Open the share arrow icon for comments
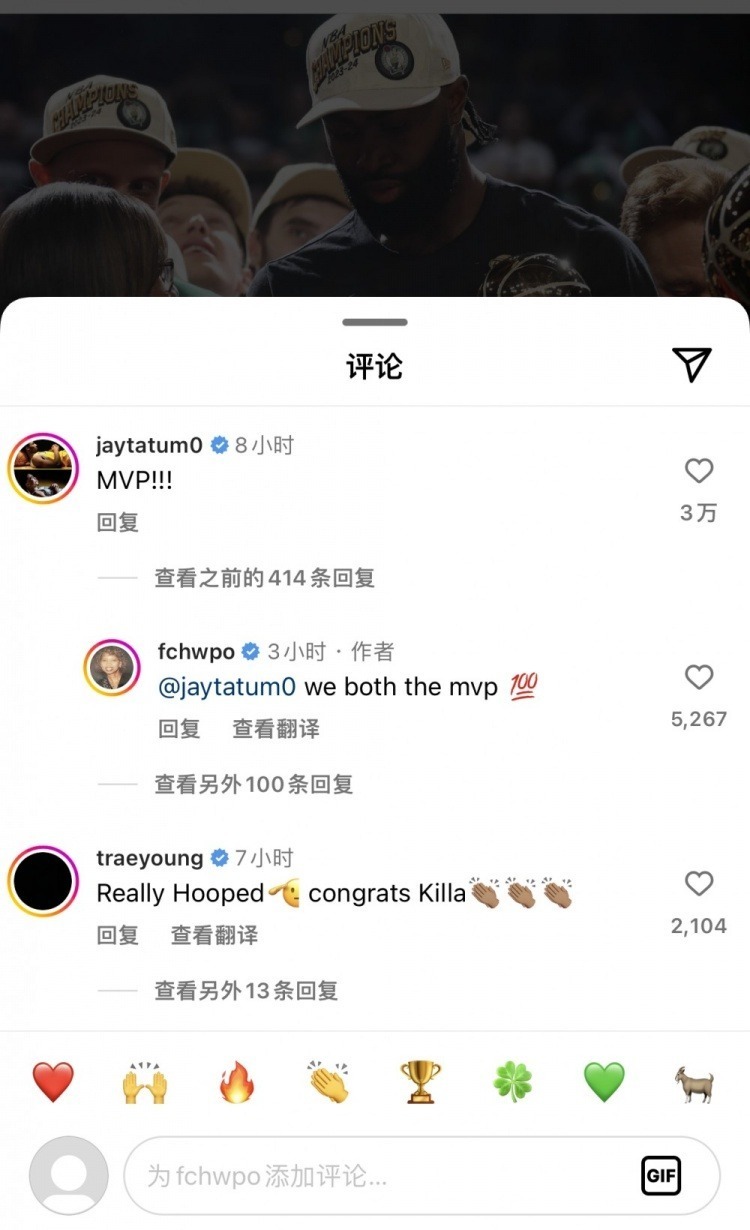Image resolution: width=750 pixels, height=1230 pixels. (x=692, y=366)
